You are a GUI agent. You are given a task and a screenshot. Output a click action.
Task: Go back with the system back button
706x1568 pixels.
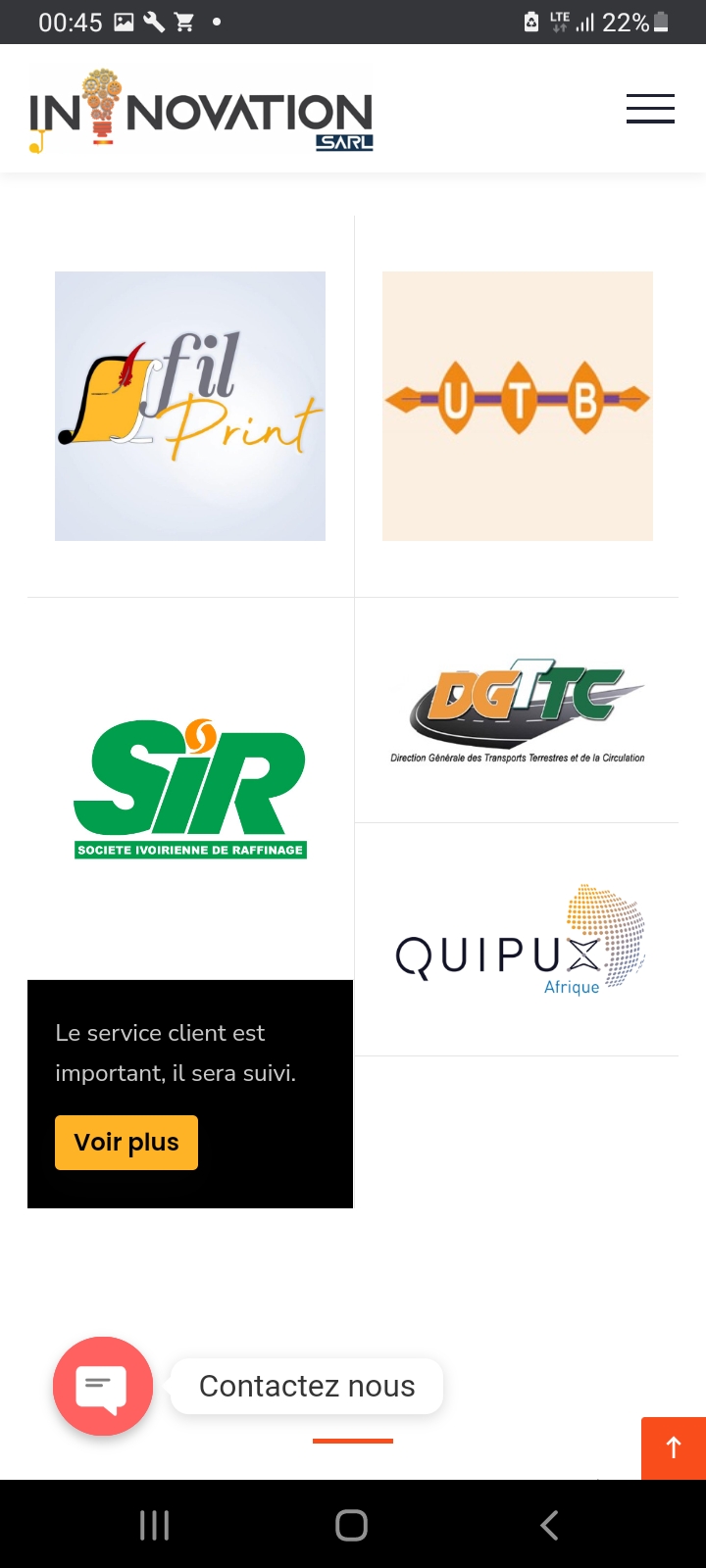click(x=549, y=1525)
